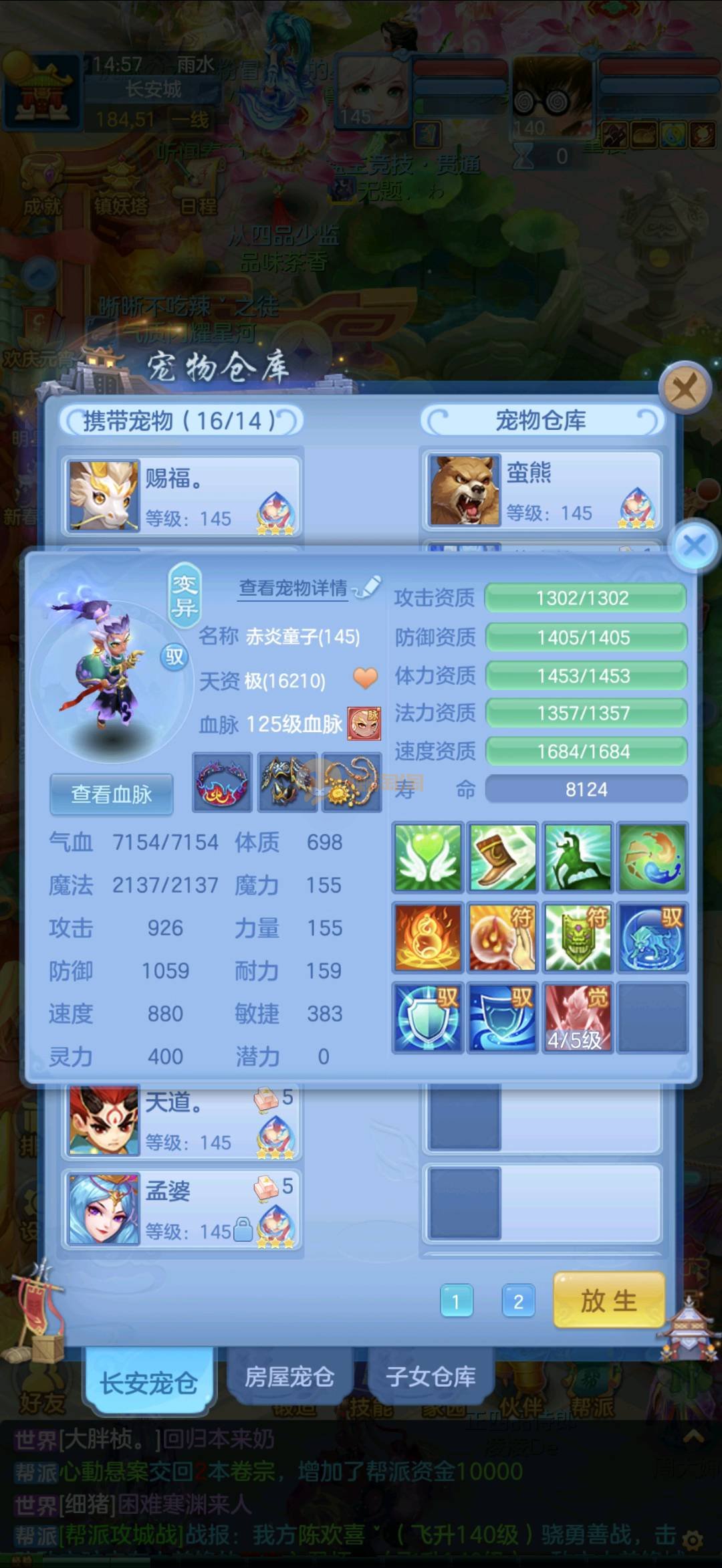722x1568 pixels.
Task: Switch to the 房屋宠仓 tab
Action: click(289, 1377)
